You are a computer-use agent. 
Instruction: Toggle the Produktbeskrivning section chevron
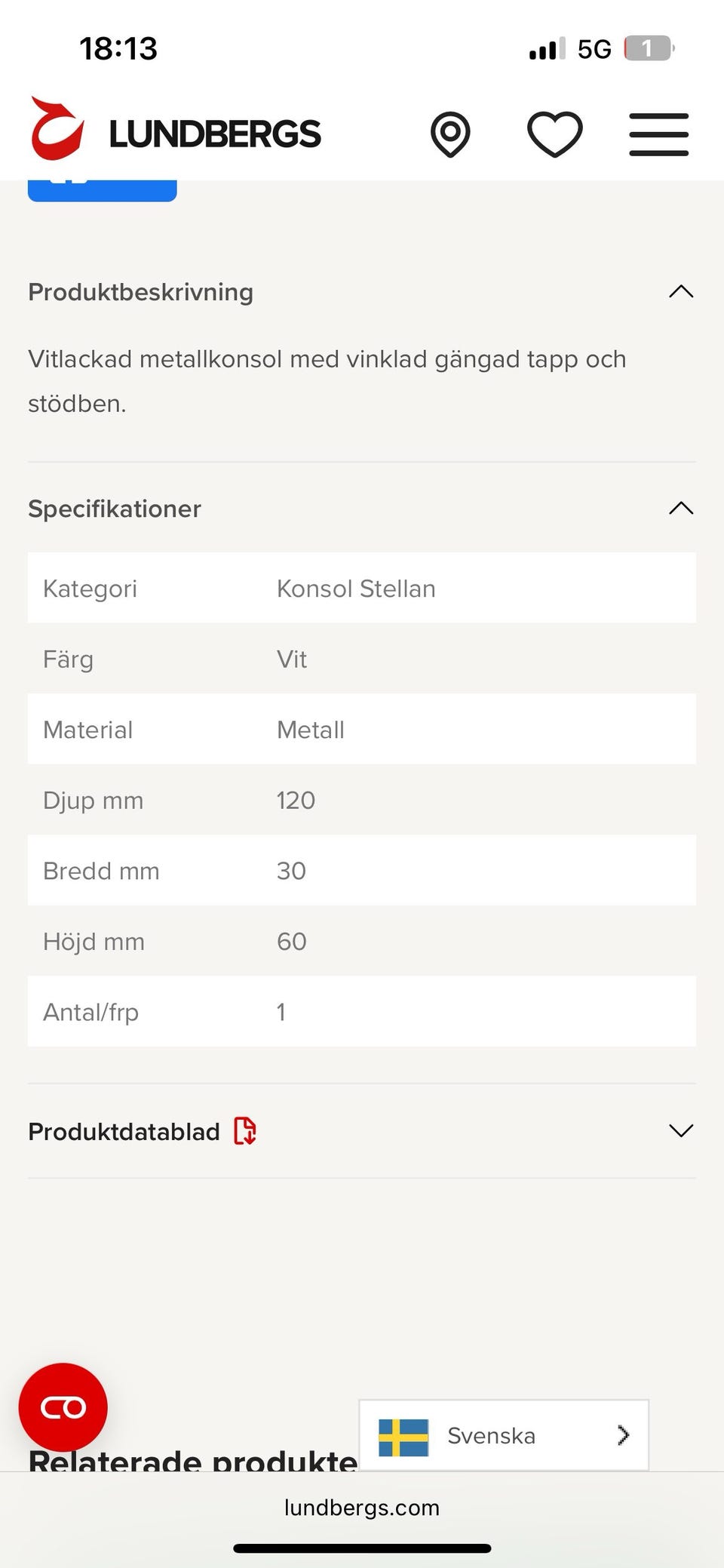(681, 292)
